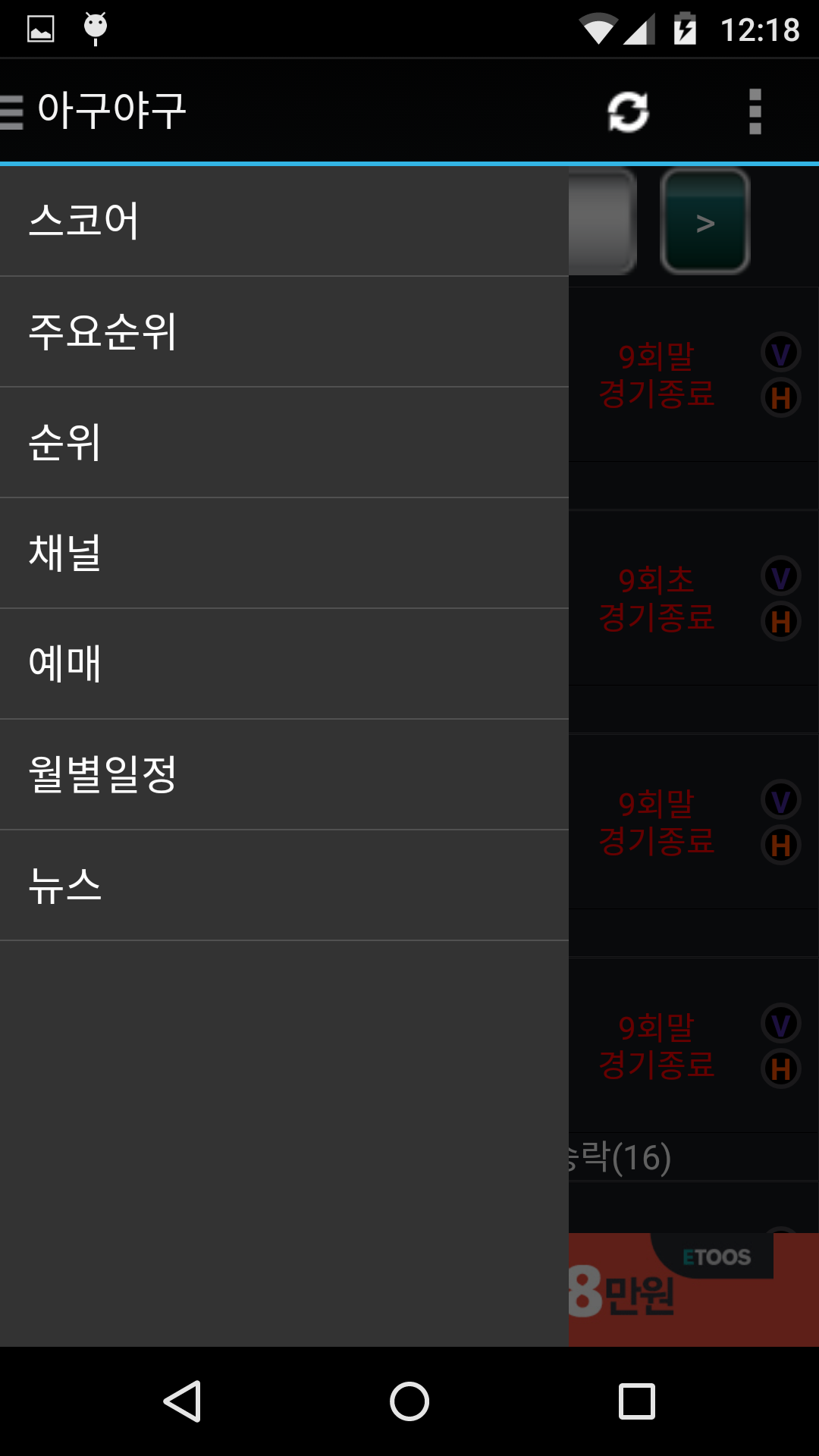
Task: Tap the ETOOS ad banner
Action: coord(693,1289)
